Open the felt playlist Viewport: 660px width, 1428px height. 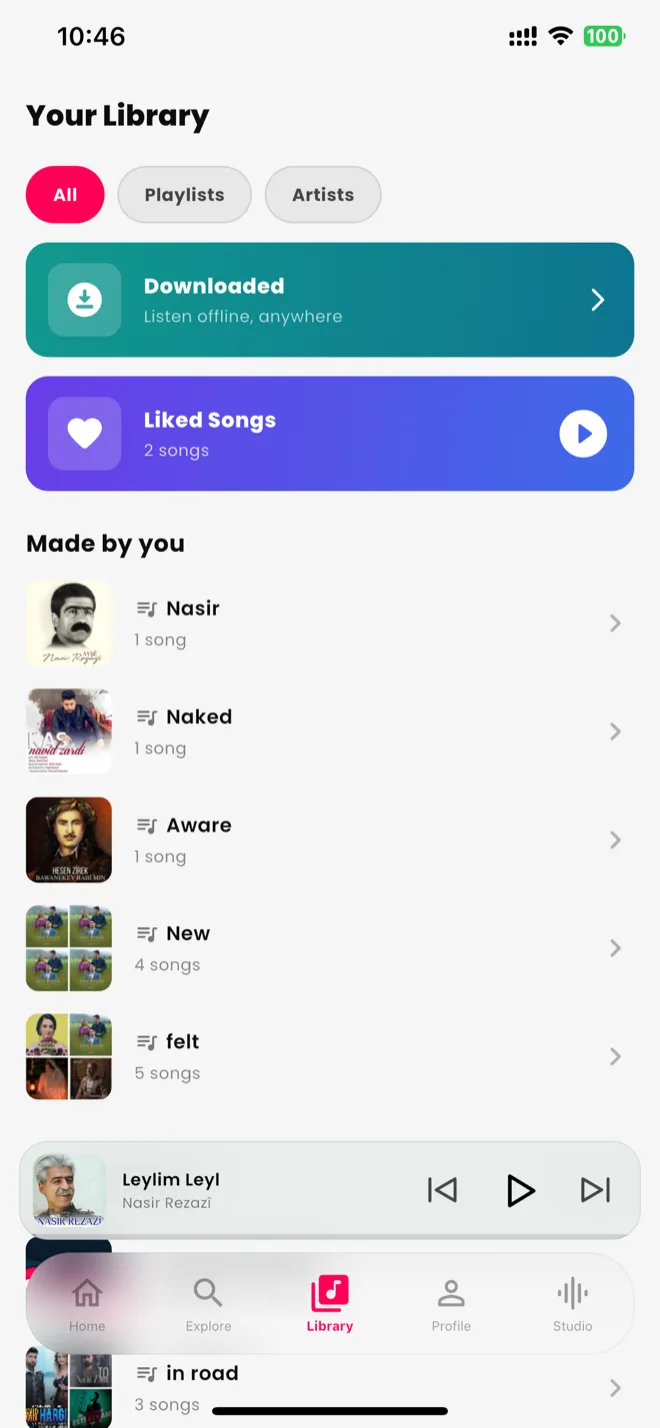[330, 1057]
